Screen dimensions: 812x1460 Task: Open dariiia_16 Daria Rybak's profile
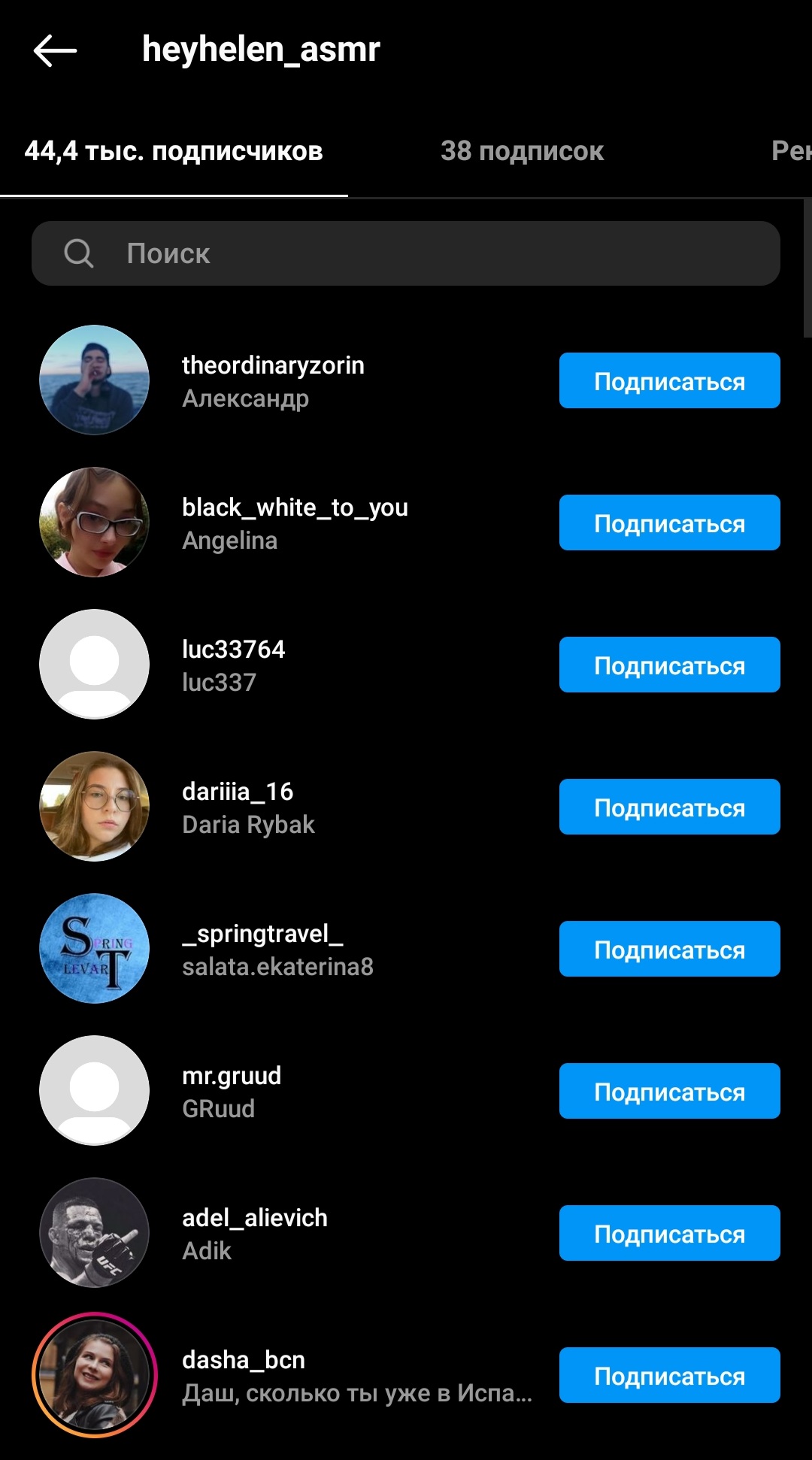248,807
